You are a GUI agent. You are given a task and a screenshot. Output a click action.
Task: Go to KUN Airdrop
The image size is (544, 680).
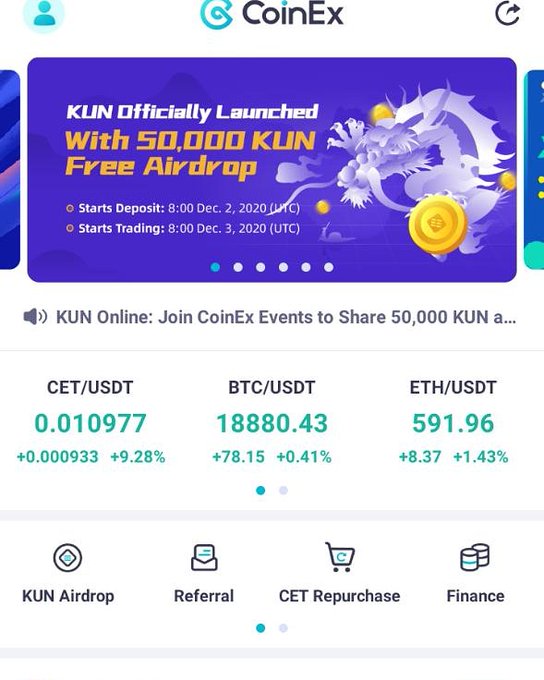[x=68, y=573]
